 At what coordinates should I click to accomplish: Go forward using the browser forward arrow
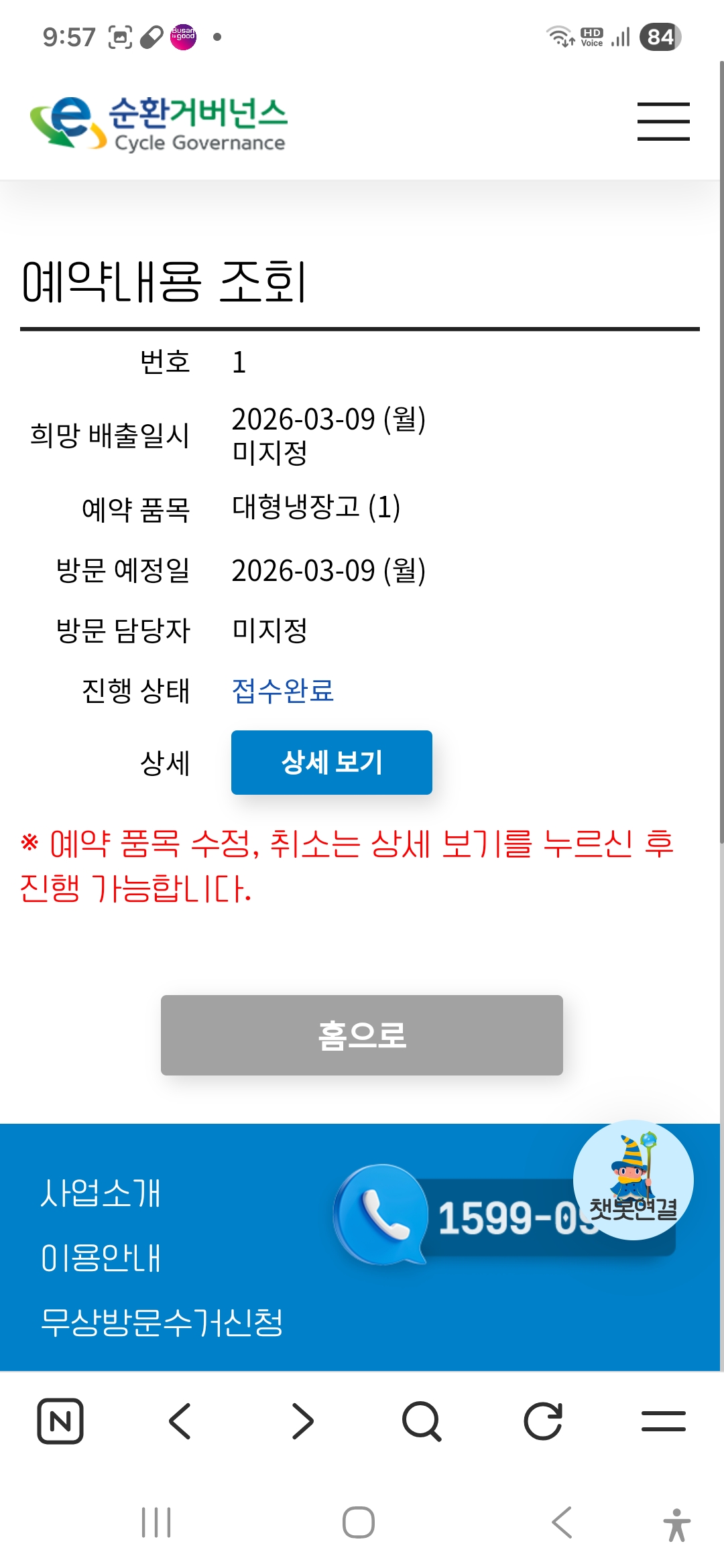point(302,1421)
